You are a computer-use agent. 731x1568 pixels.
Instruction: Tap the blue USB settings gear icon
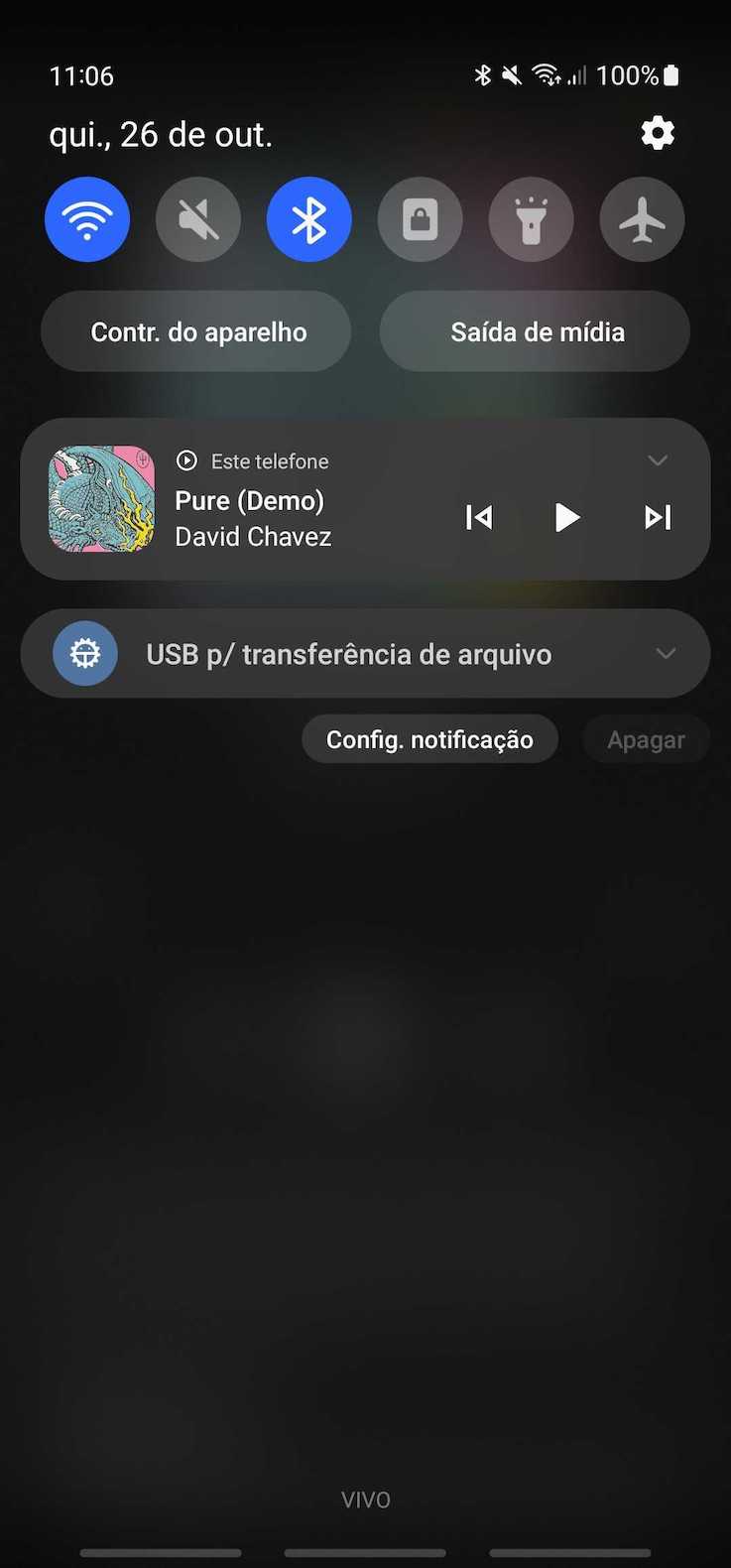point(85,653)
